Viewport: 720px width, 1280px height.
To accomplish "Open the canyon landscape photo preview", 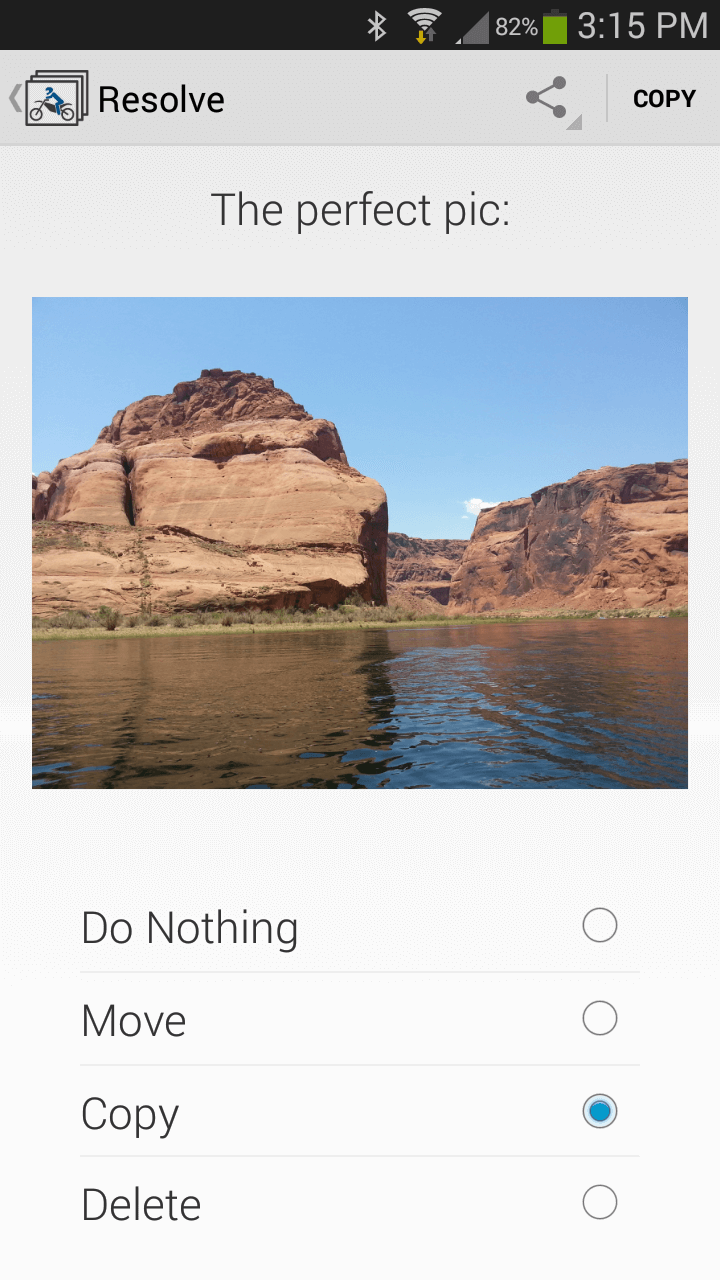I will [x=360, y=541].
